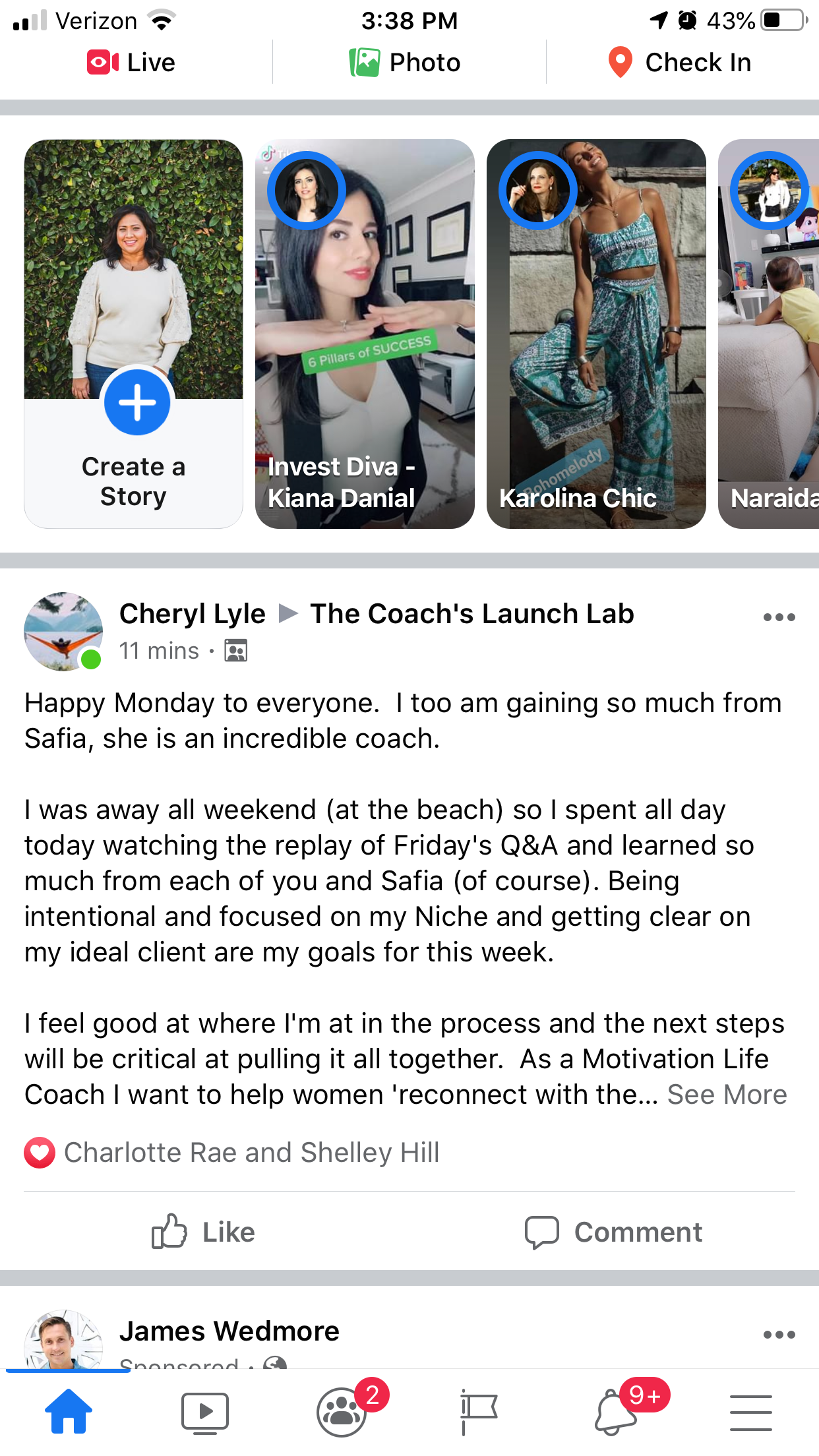View reactions from Charlotte Rae and Shelley Hill
The height and width of the screenshot is (1456, 819).
(232, 1153)
